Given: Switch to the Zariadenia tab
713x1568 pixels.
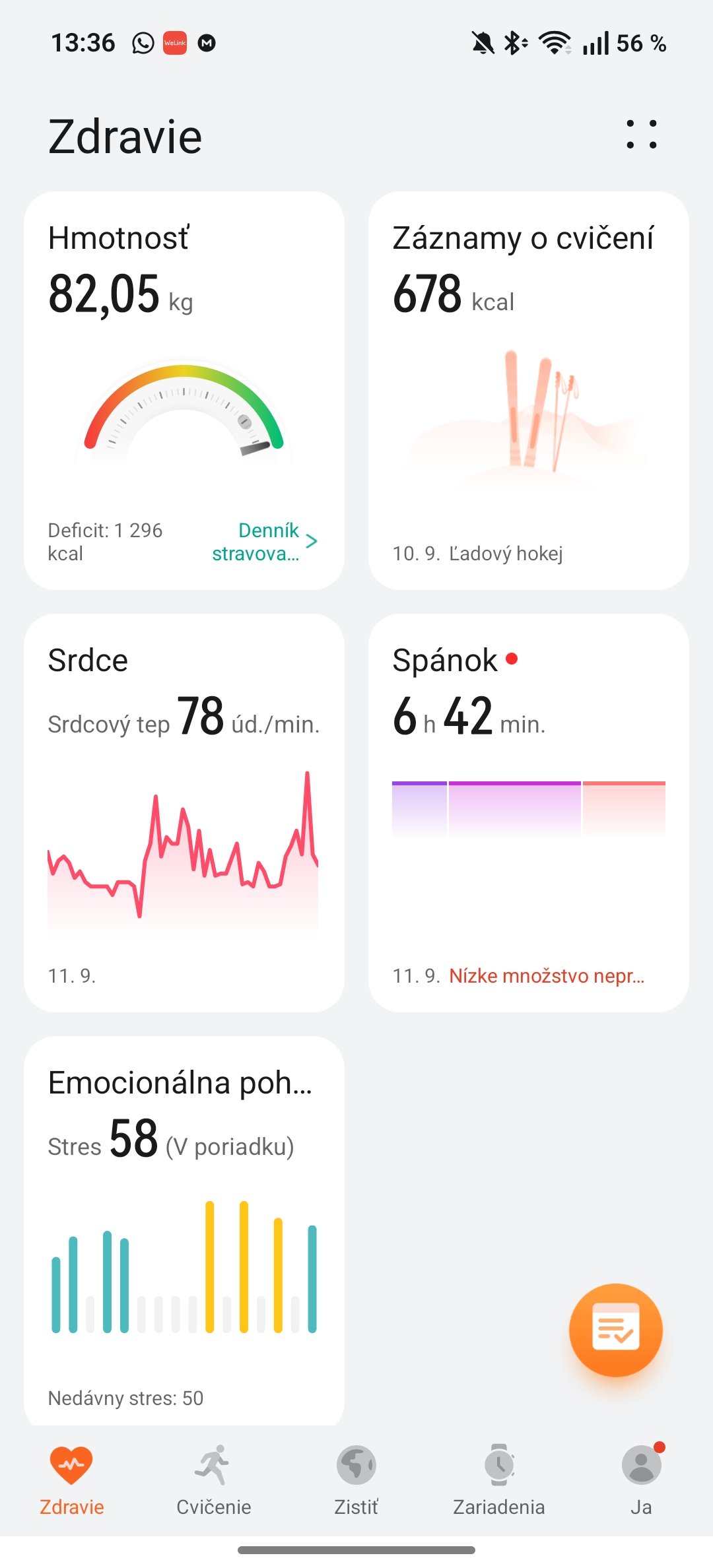Looking at the screenshot, I should pyautogui.click(x=498, y=1480).
